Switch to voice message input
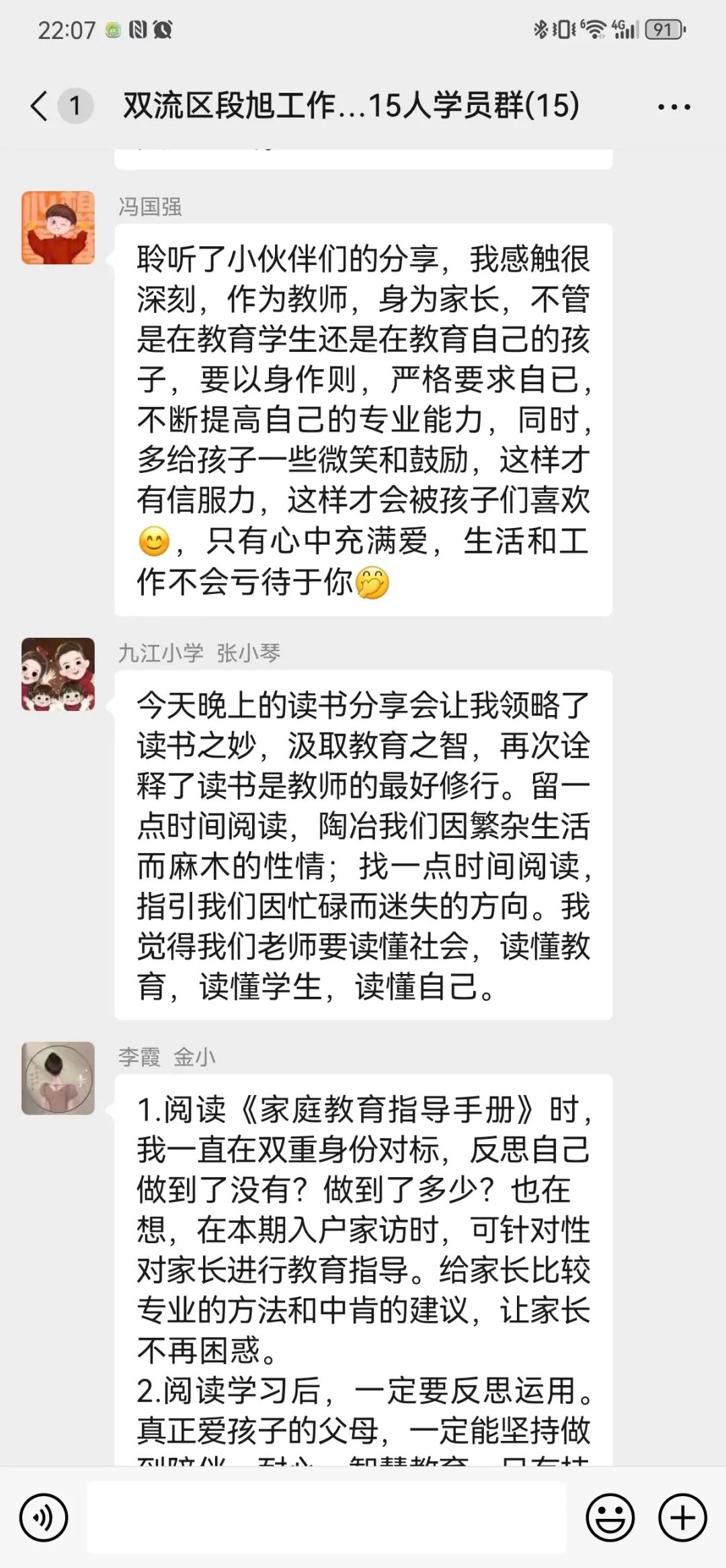 pyautogui.click(x=44, y=1518)
